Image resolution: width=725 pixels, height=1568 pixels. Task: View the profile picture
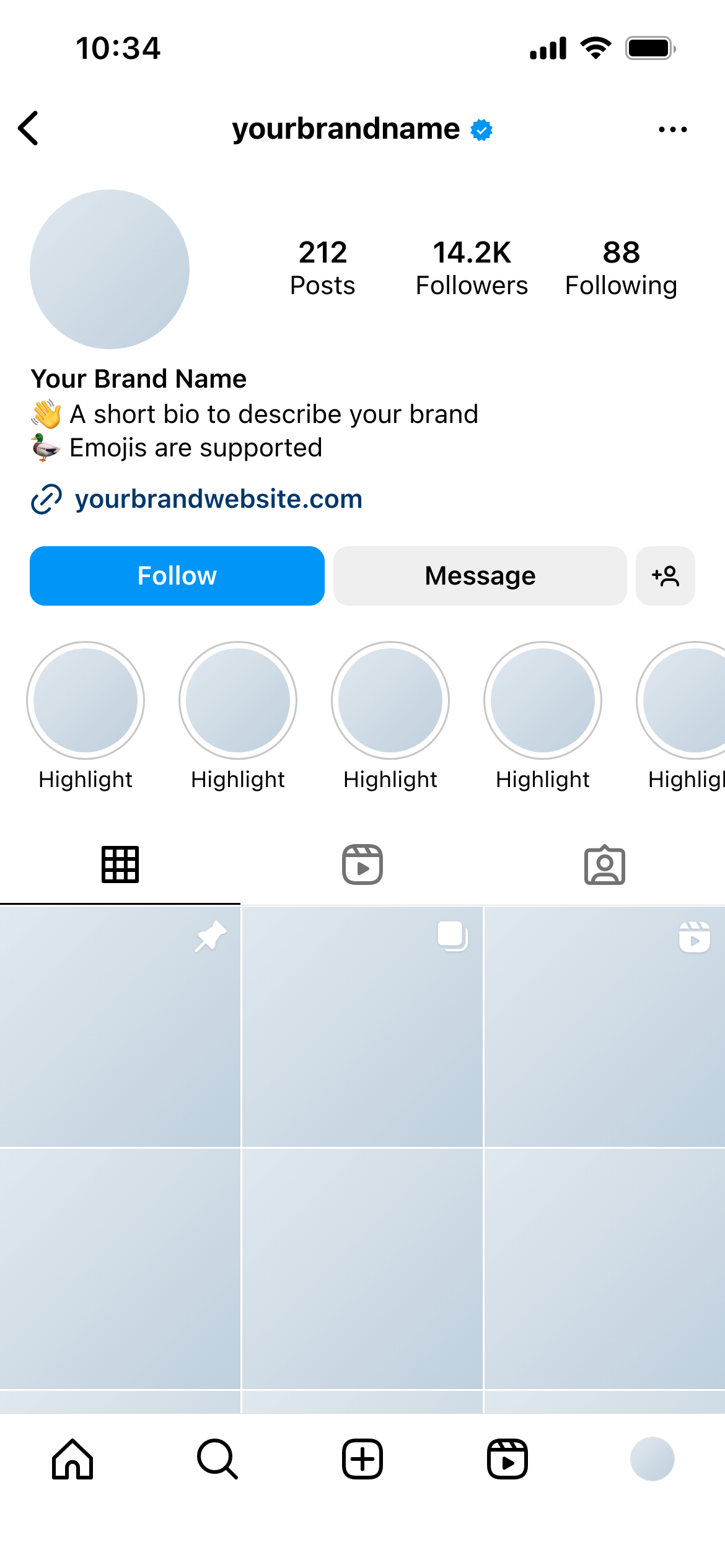[x=110, y=269]
